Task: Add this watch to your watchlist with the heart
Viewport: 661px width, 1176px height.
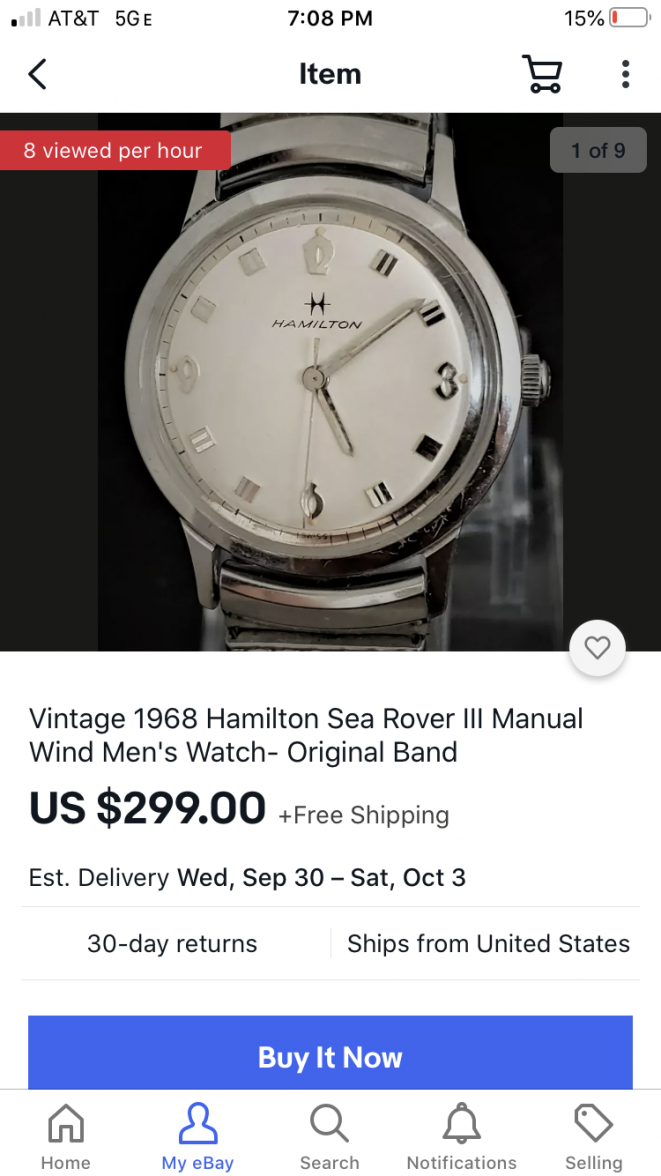Action: coord(597,648)
